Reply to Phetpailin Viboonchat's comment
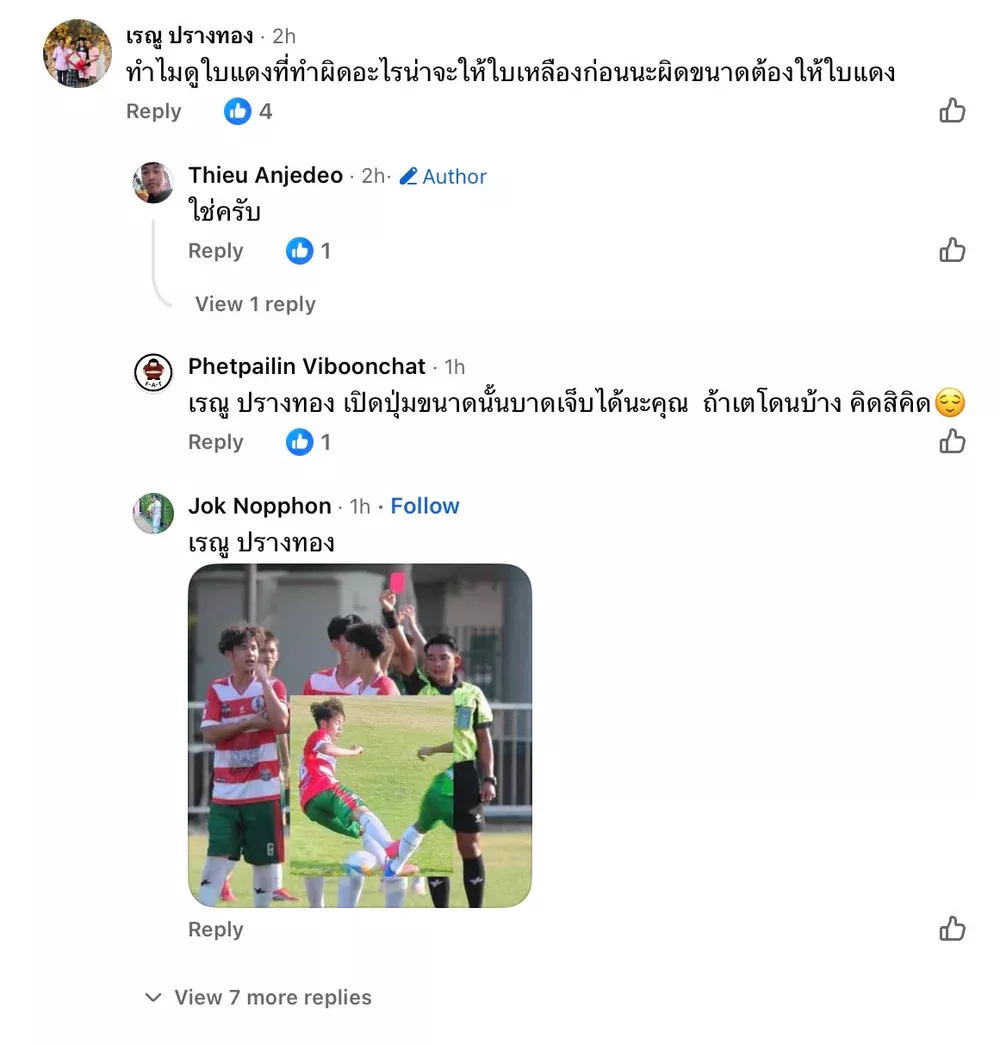The height and width of the screenshot is (1046, 1000). [215, 442]
